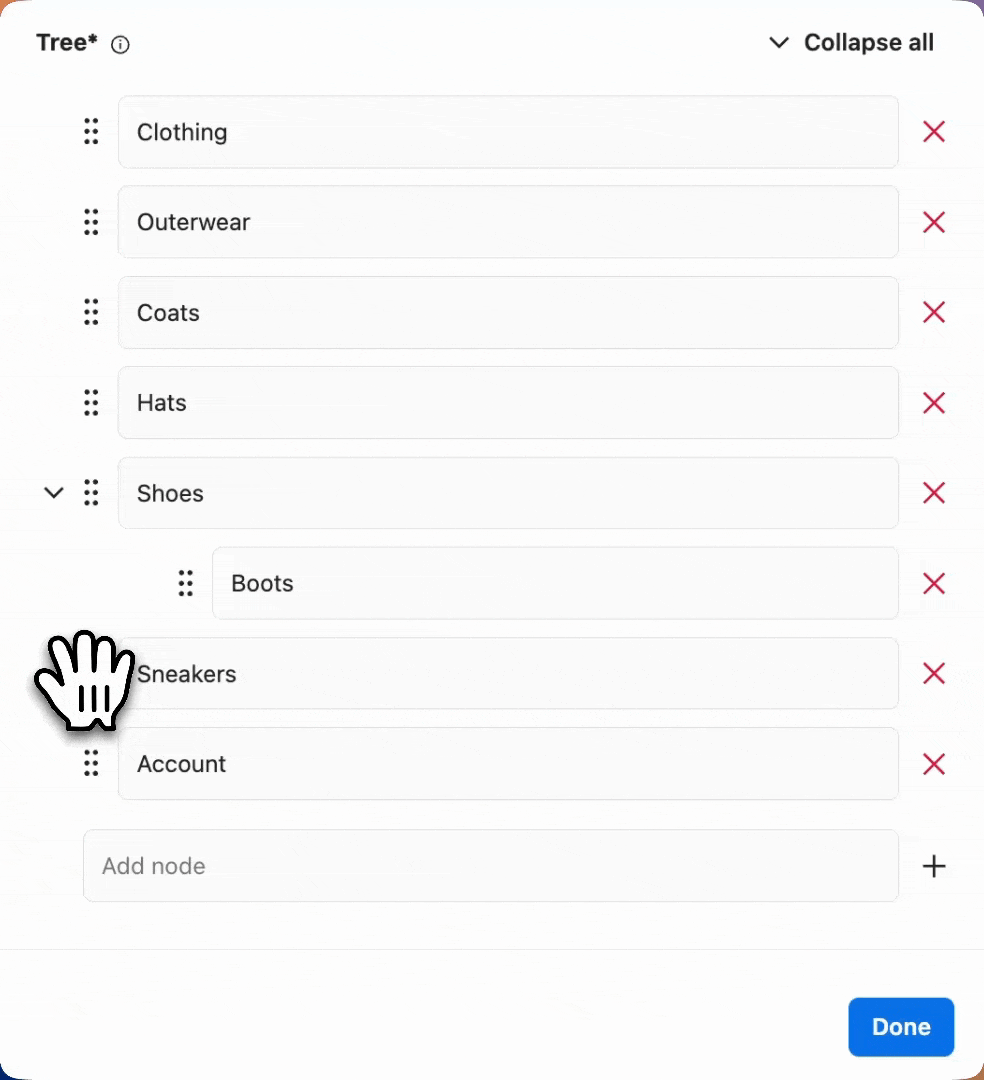Tap the Add node input field

click(x=490, y=866)
